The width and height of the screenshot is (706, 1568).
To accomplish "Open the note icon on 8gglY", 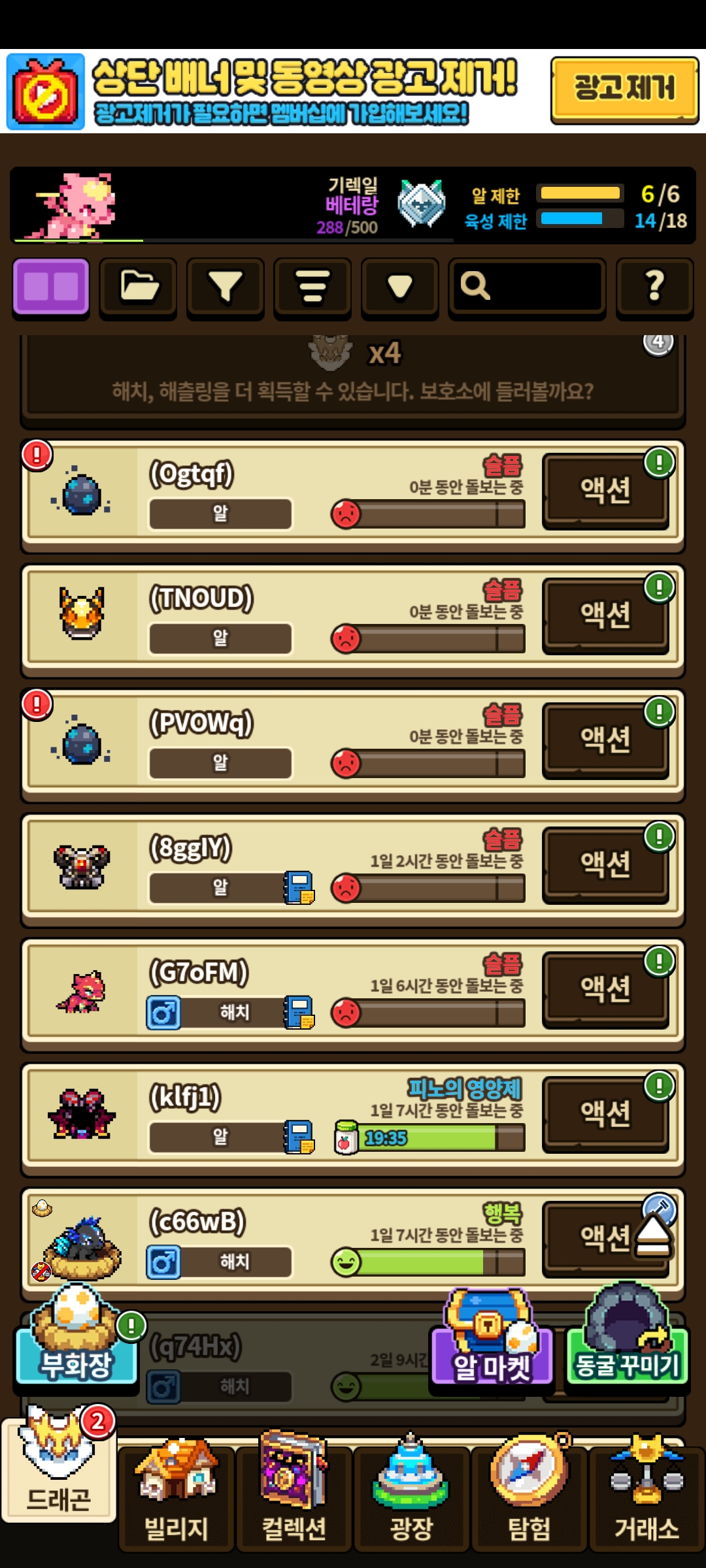I will pyautogui.click(x=299, y=888).
